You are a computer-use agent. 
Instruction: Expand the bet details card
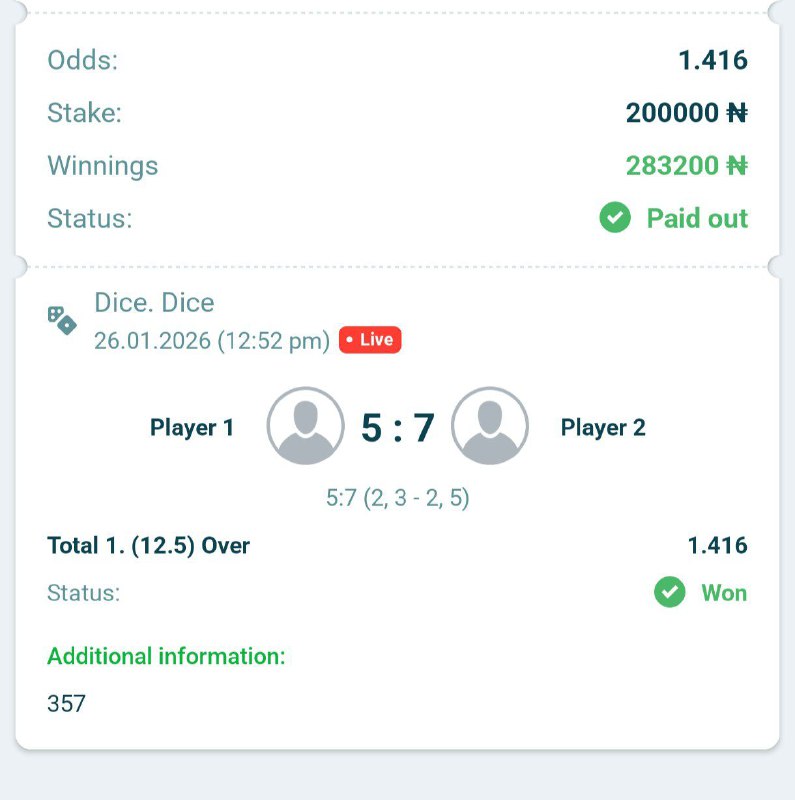[x=397, y=140]
